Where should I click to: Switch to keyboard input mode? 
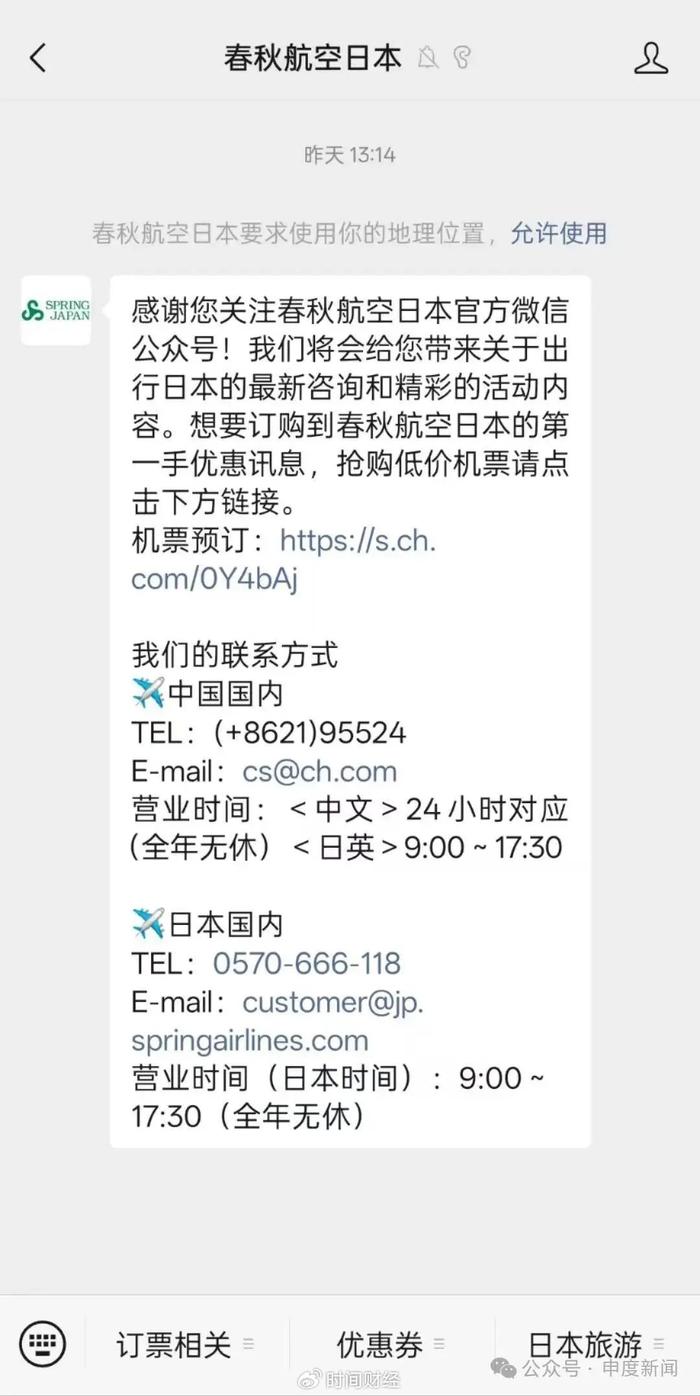point(42,1343)
